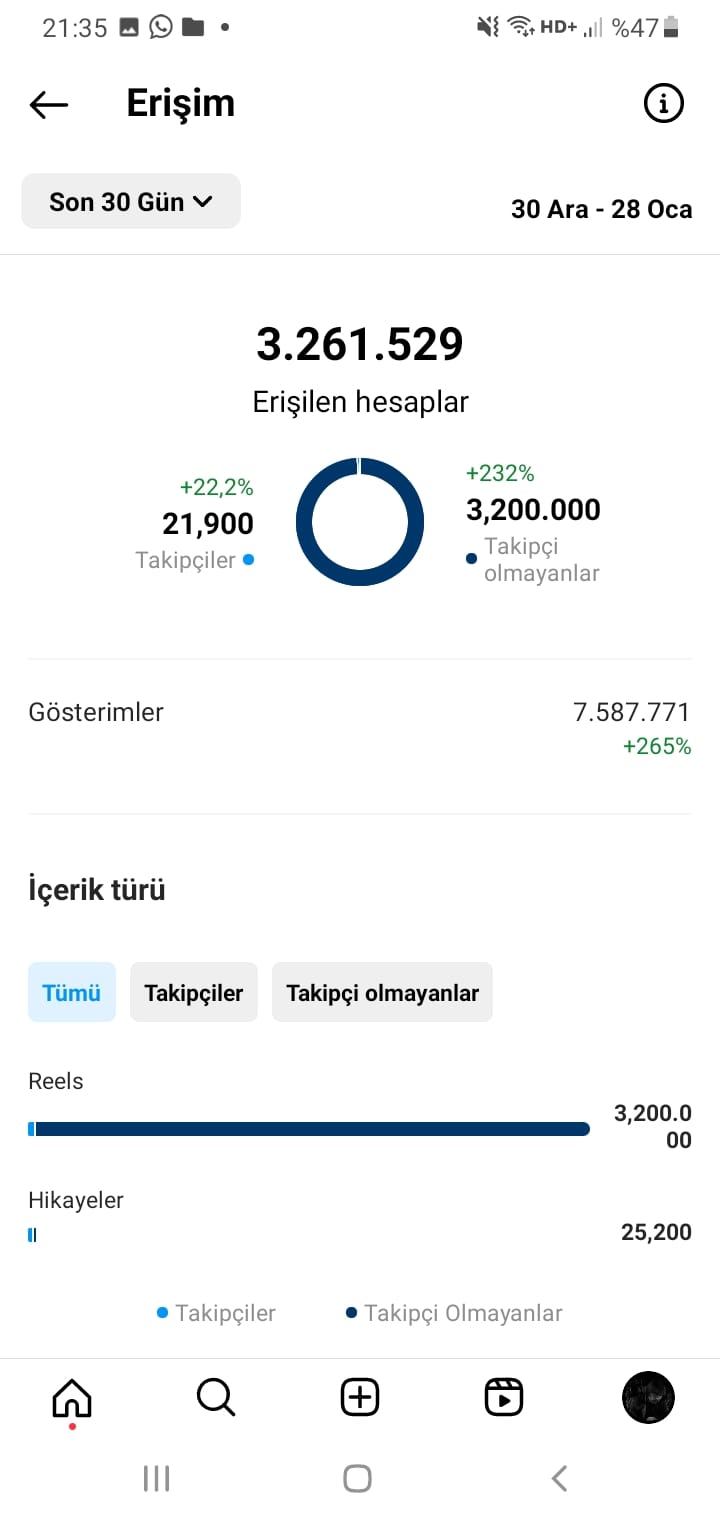
Task: Open the Search tab in bottom navigation
Action: (x=216, y=1397)
